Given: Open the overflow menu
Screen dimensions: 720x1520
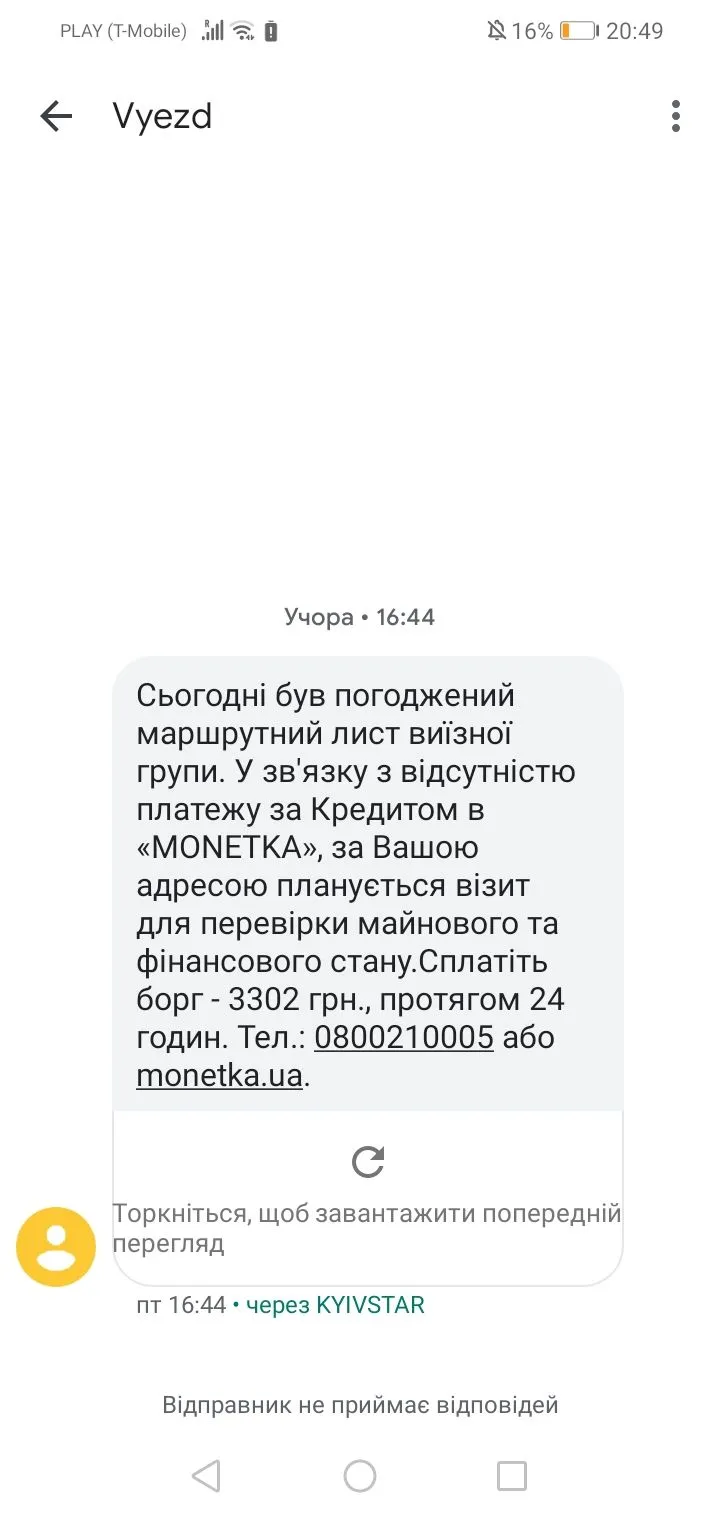Looking at the screenshot, I should tap(676, 117).
